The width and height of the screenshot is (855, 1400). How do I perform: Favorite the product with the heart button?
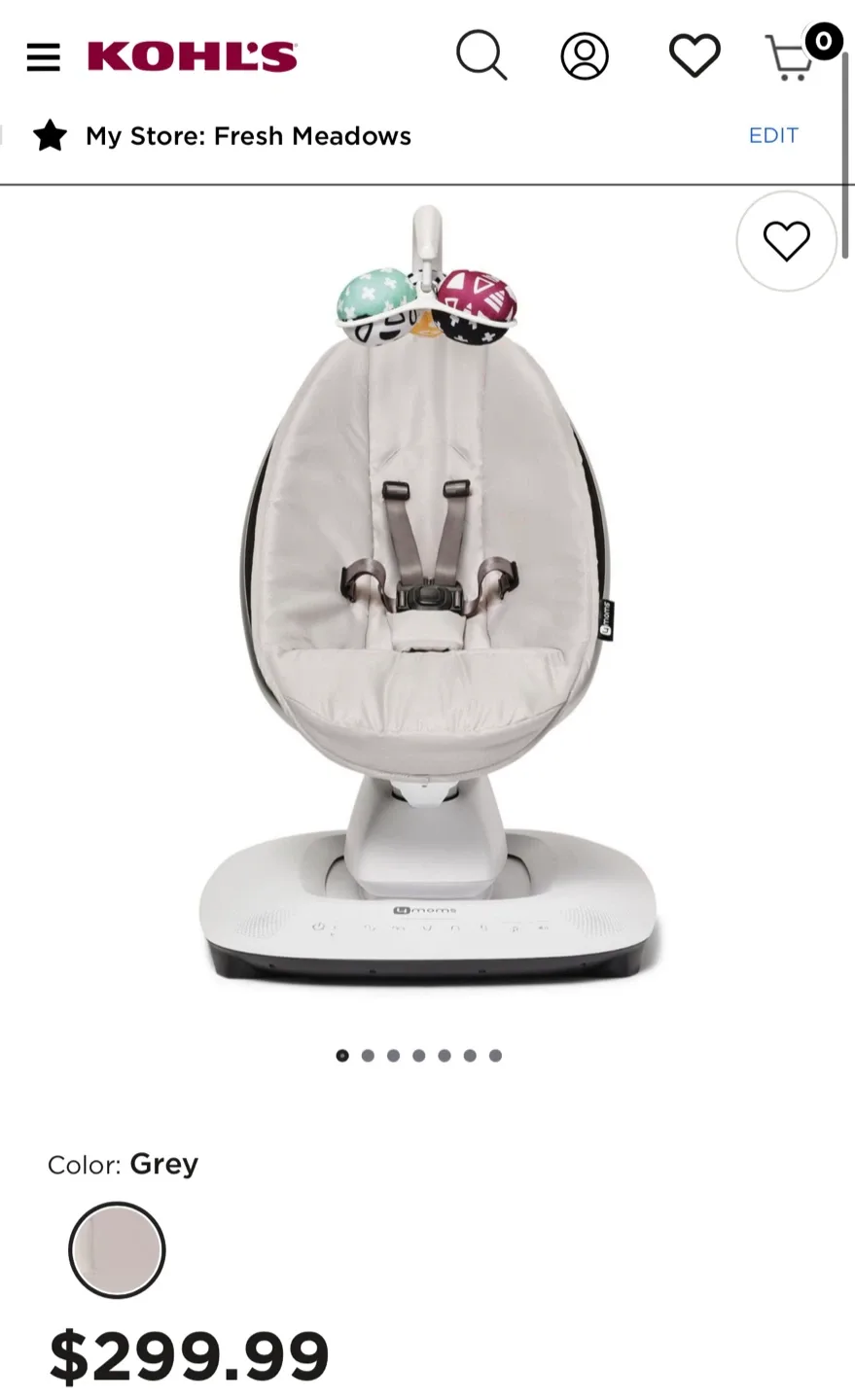click(x=786, y=240)
